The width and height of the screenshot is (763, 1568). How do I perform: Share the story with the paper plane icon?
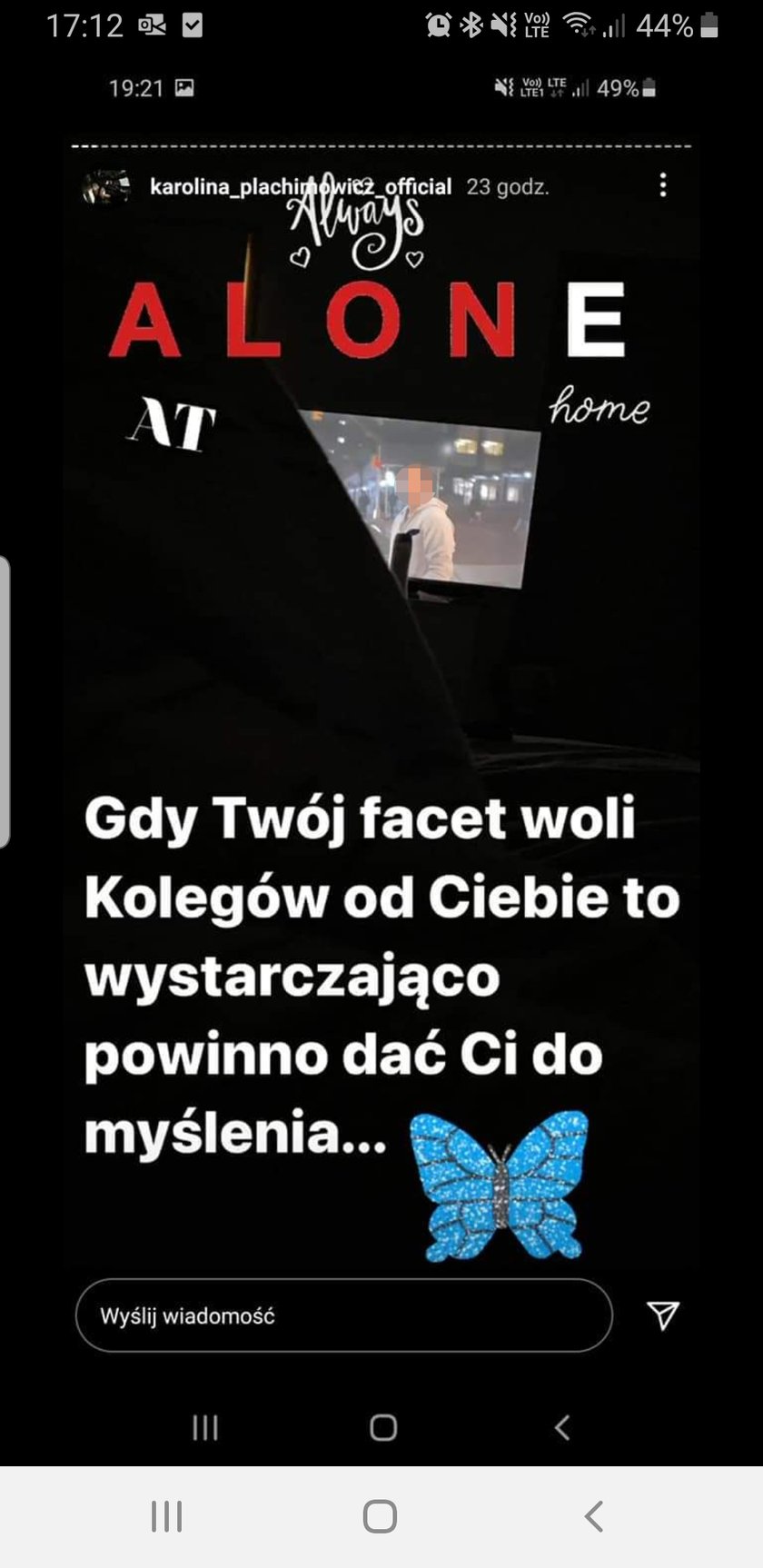pos(662,1315)
